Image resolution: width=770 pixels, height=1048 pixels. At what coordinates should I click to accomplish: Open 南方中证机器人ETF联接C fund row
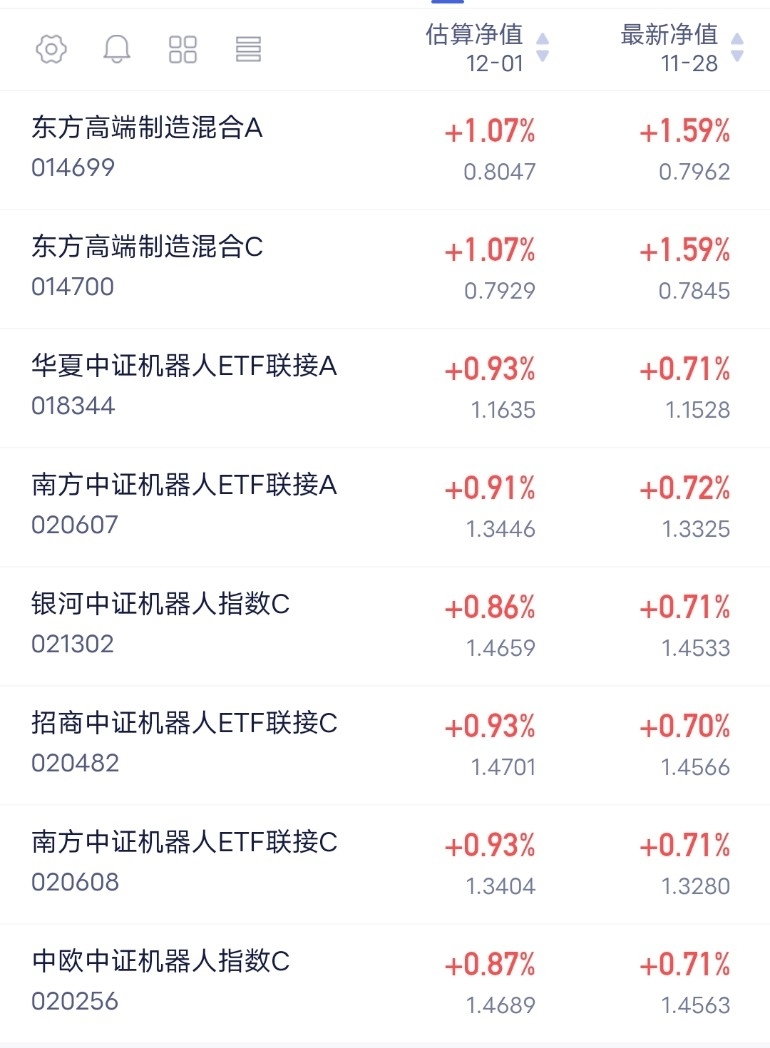[x=184, y=843]
